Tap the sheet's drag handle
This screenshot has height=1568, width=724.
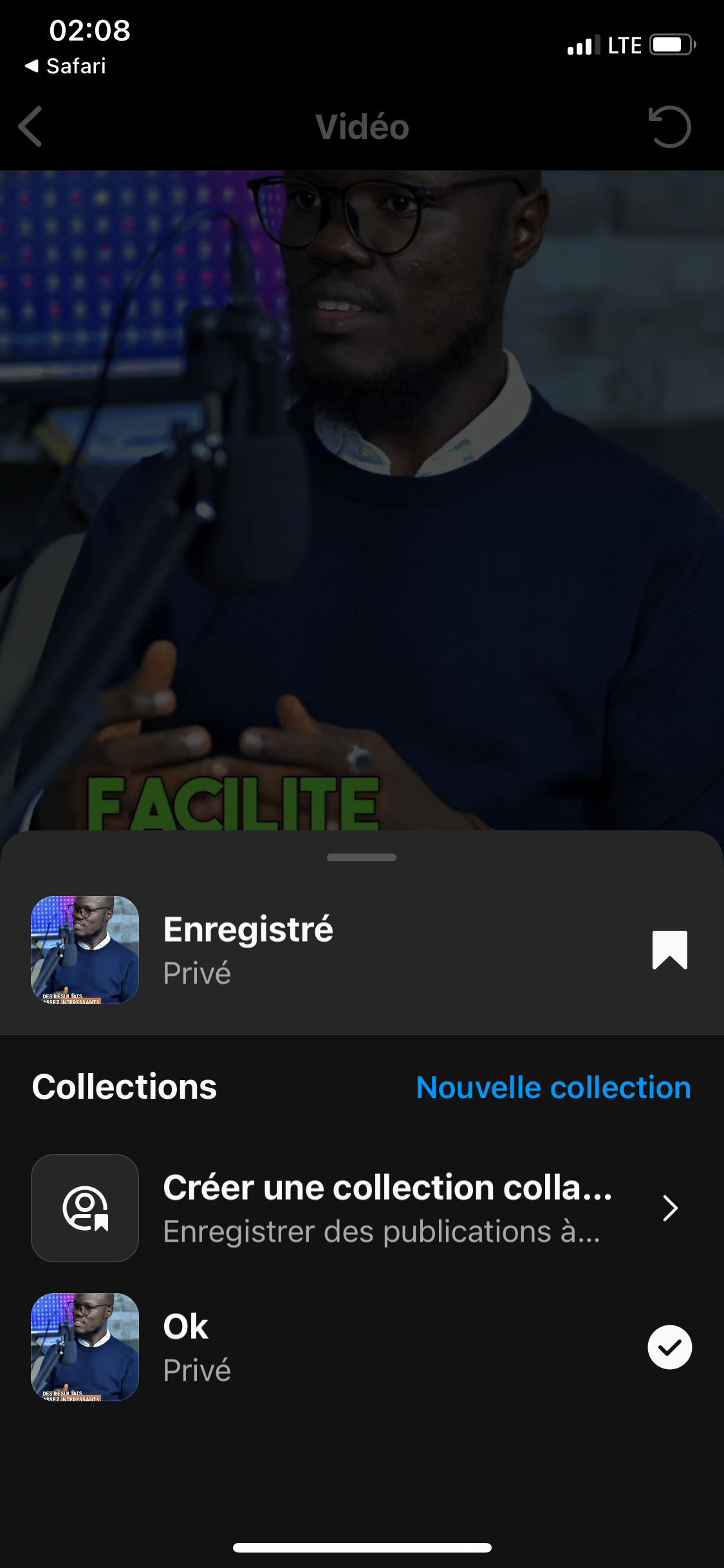click(362, 857)
